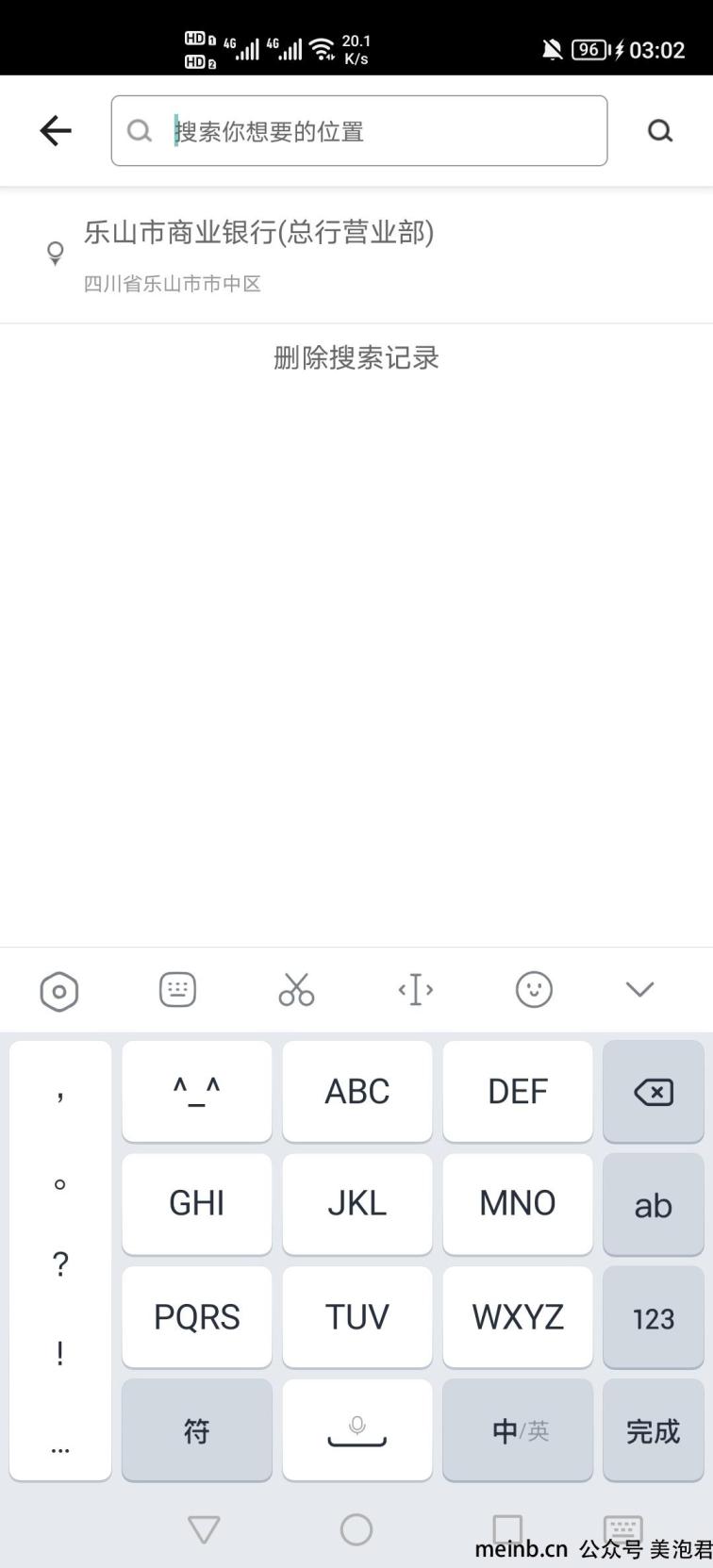Tap 删除搜索记录 to clear search history
Viewport: 713px width, 1568px height.
[356, 357]
